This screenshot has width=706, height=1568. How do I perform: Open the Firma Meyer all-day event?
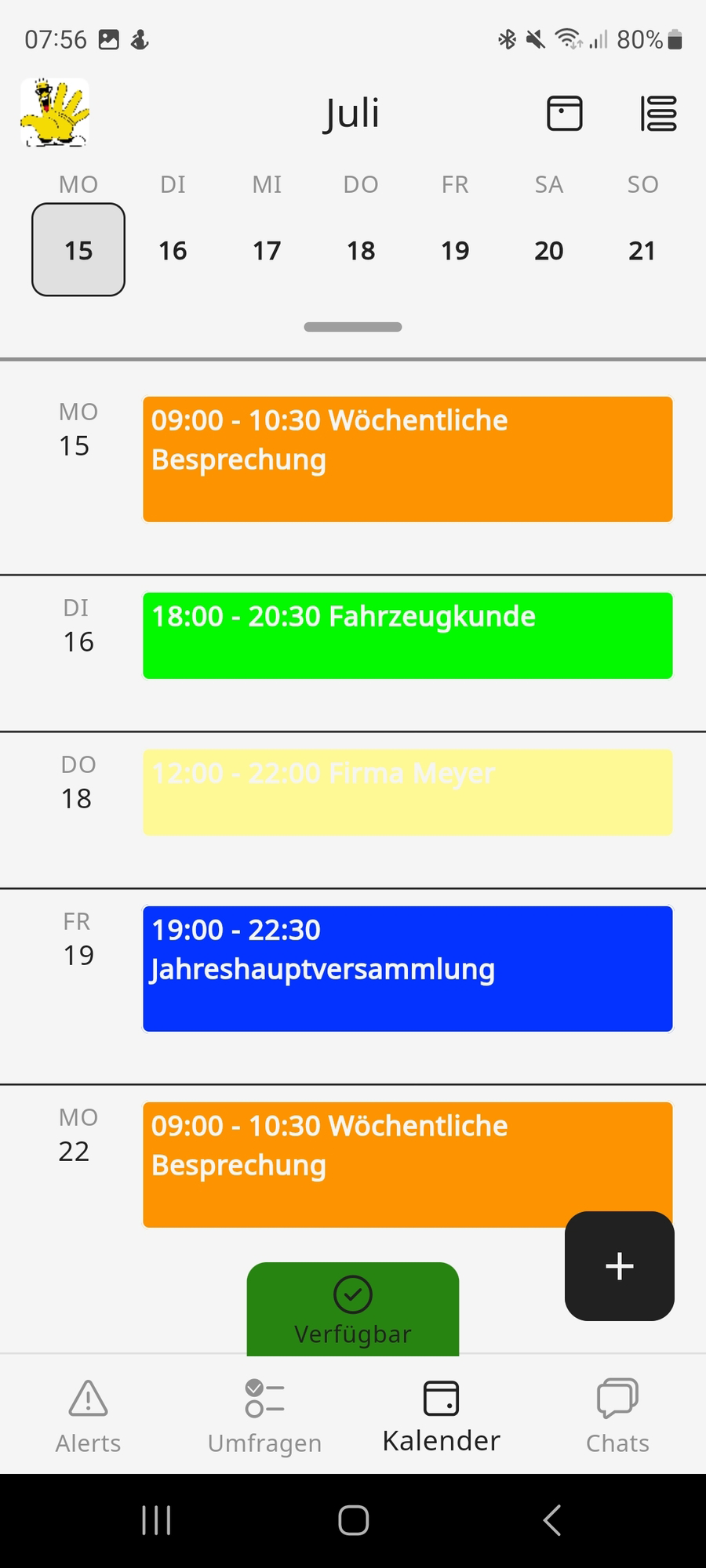[x=407, y=791]
